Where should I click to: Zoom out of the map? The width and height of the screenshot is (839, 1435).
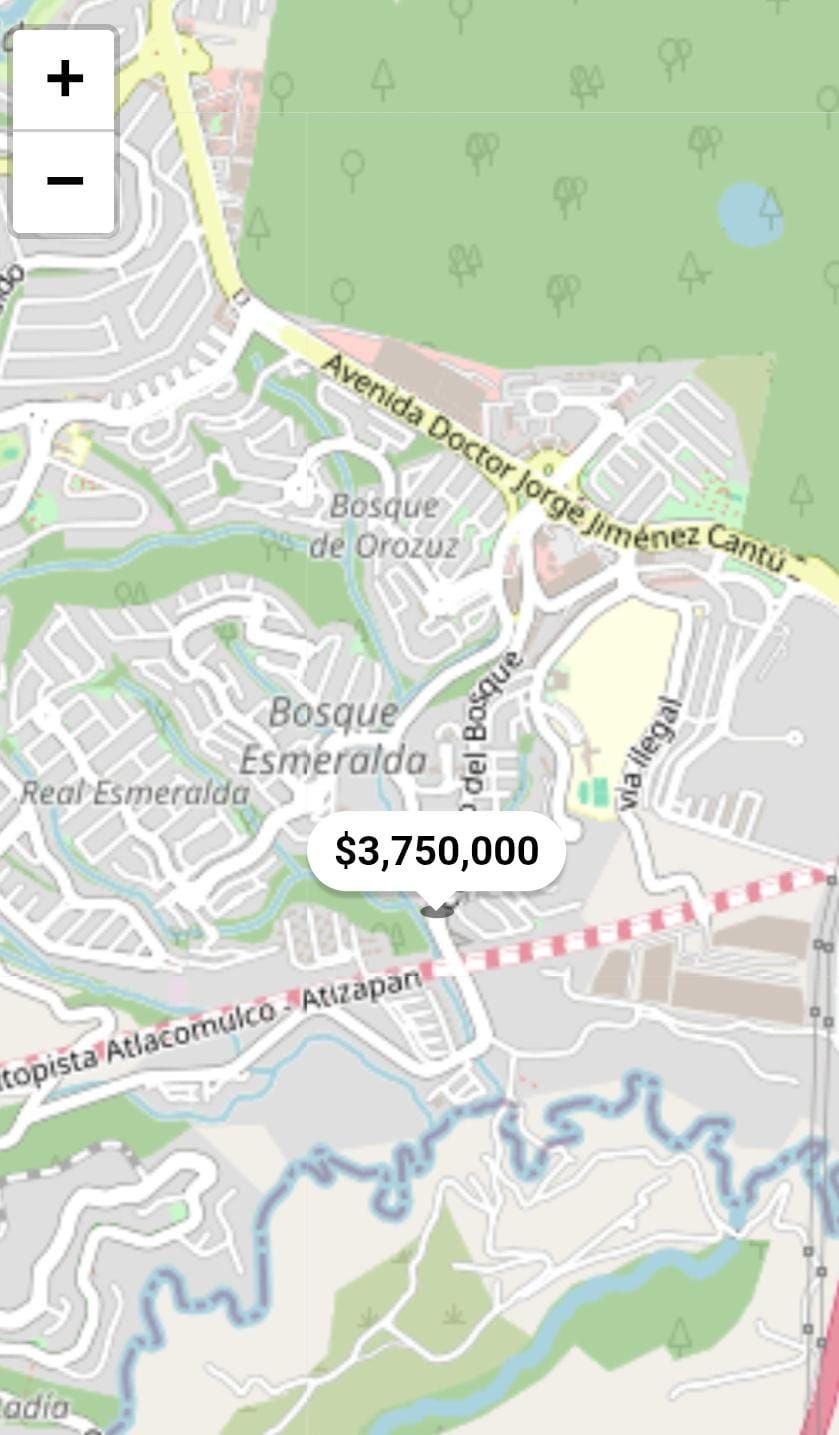(65, 181)
